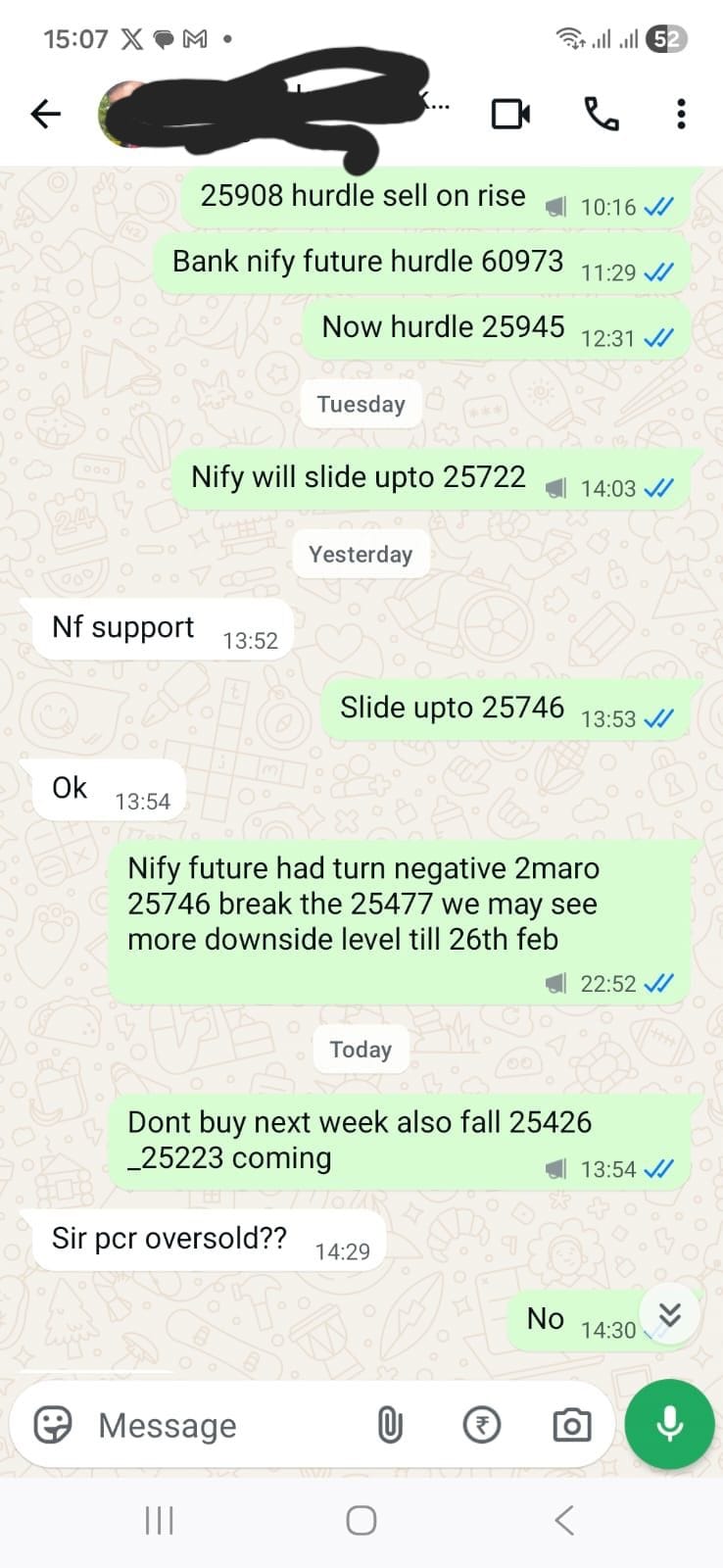723x1568 pixels.
Task: Open the chat overflow menu
Action: click(x=681, y=115)
